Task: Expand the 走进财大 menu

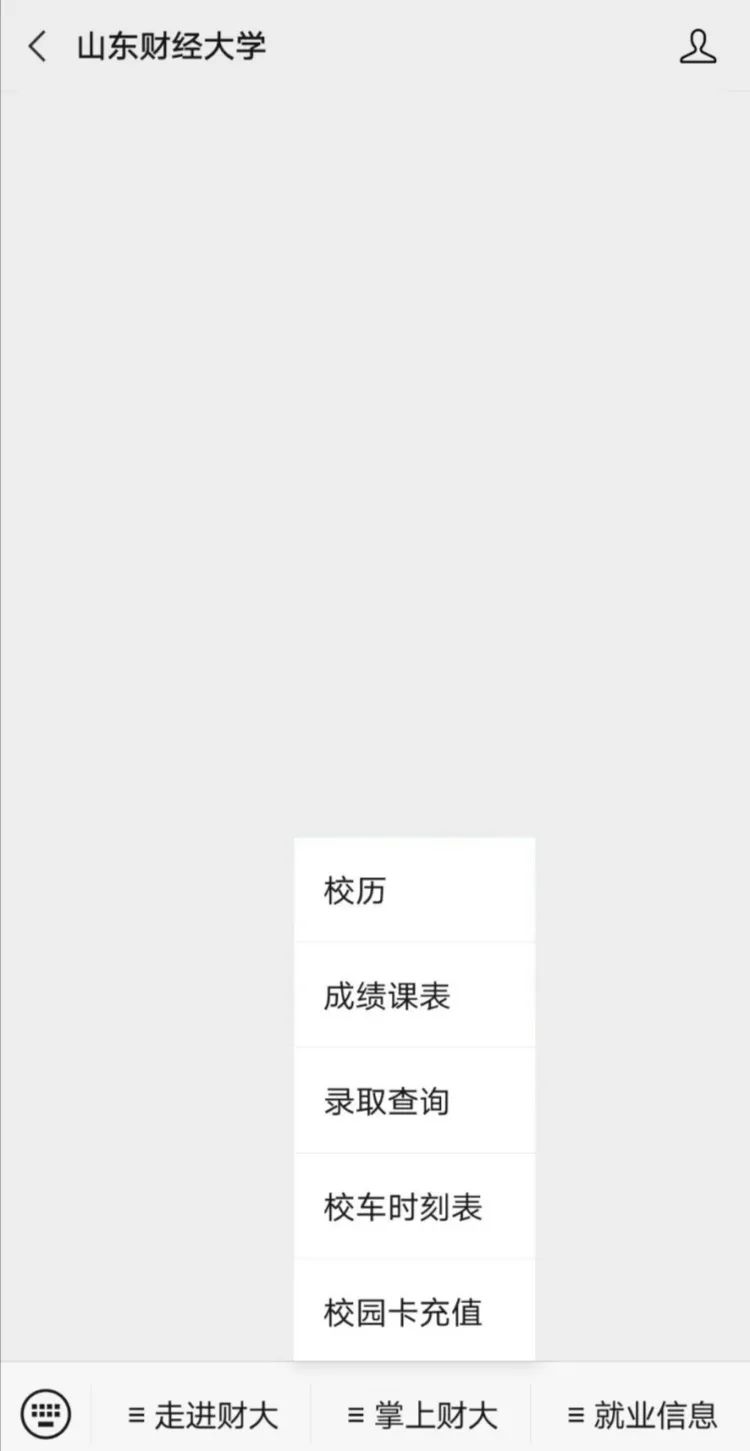Action: (x=202, y=1415)
